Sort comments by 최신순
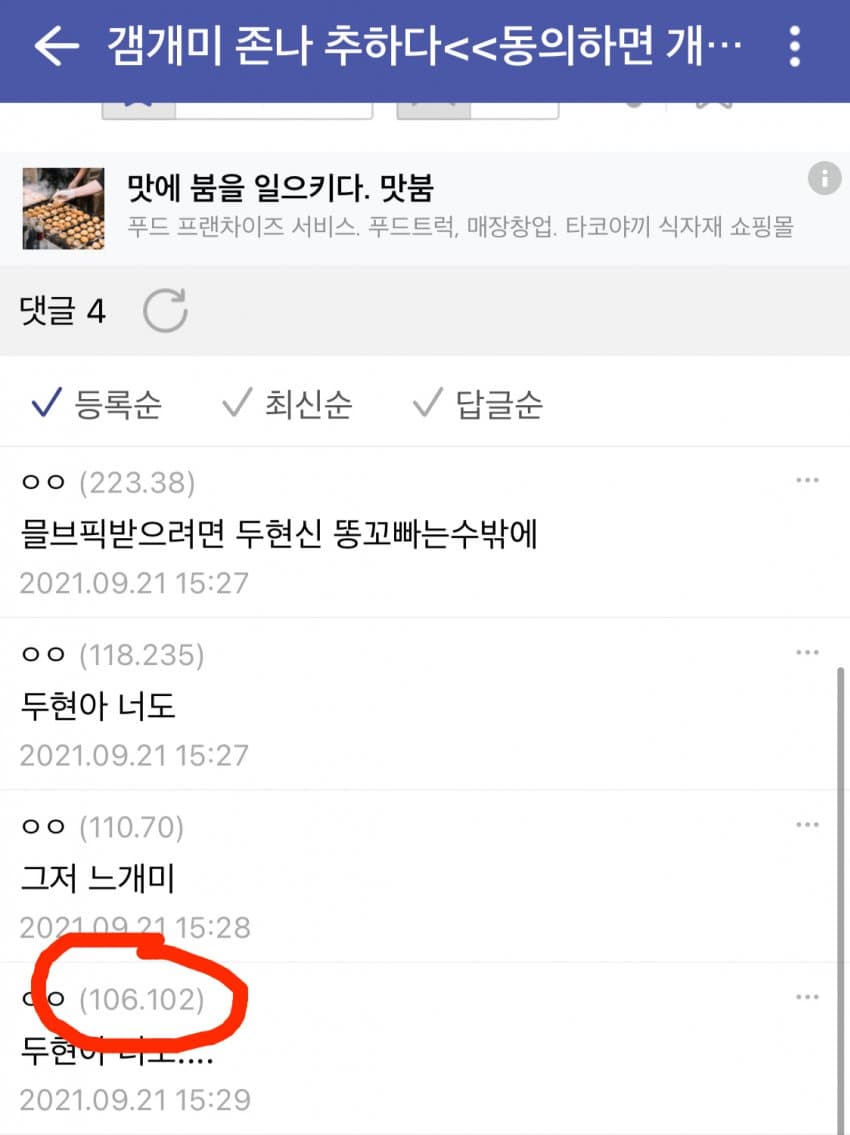The image size is (850, 1135). pyautogui.click(x=287, y=405)
